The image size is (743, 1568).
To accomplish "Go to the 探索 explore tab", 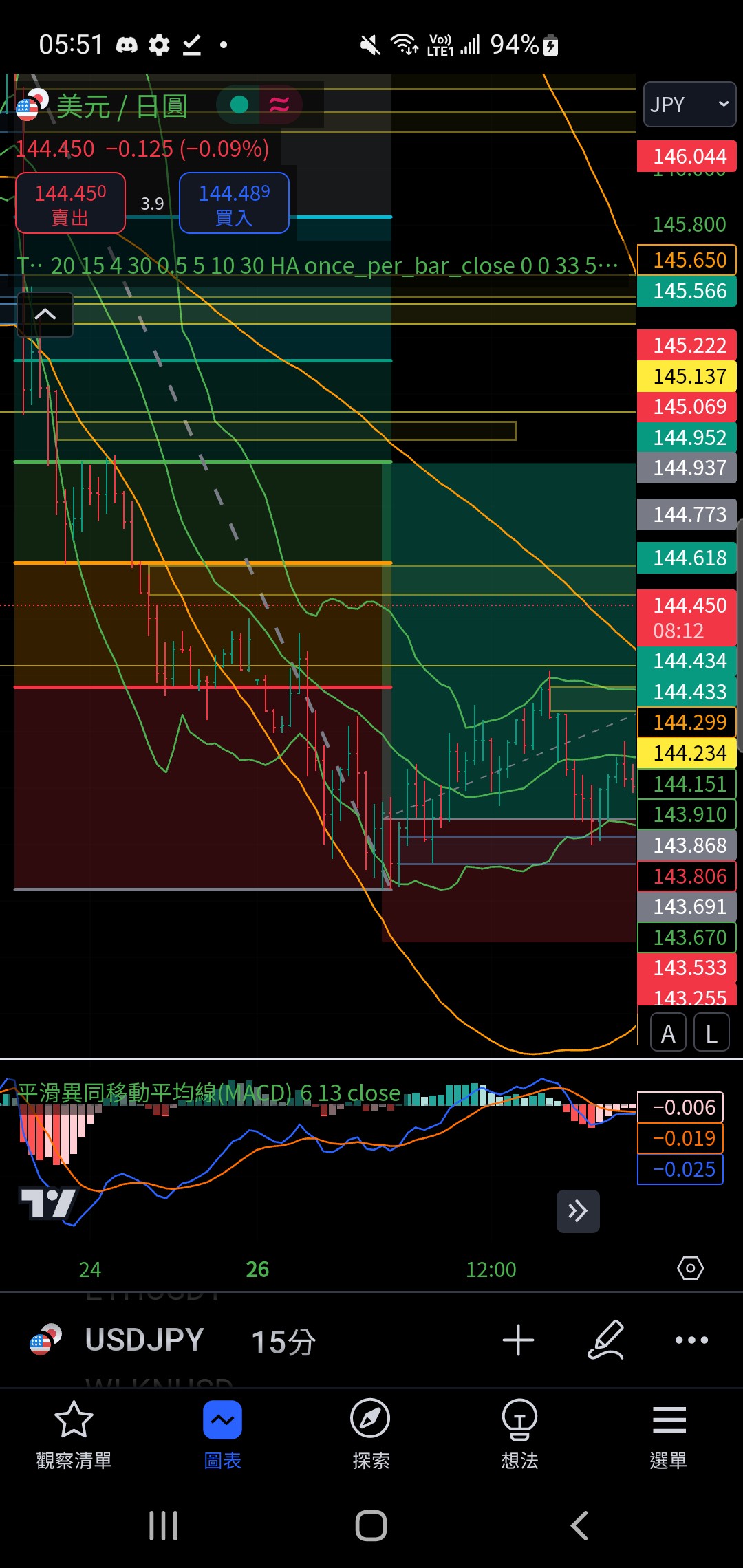I will 371,1435.
